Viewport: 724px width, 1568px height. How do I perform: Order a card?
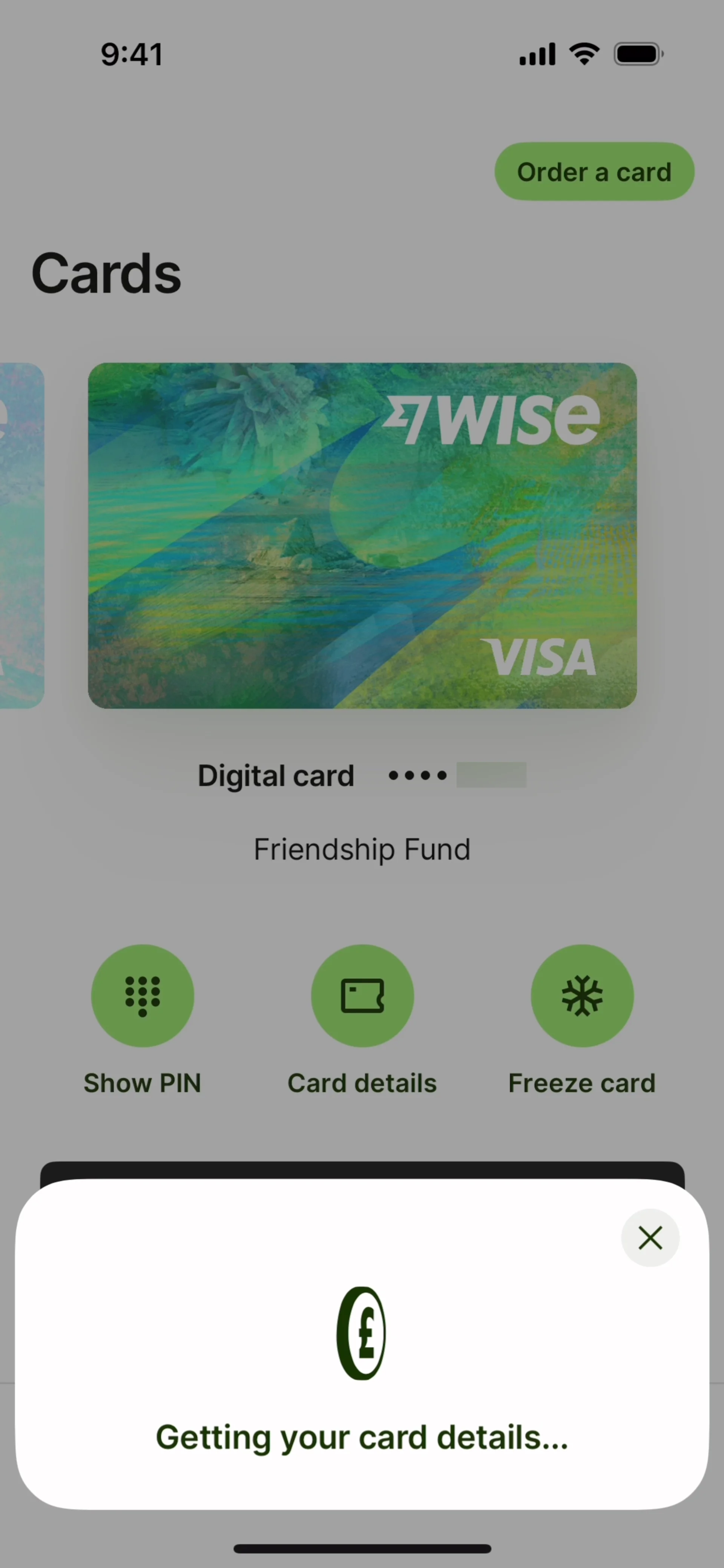click(594, 172)
